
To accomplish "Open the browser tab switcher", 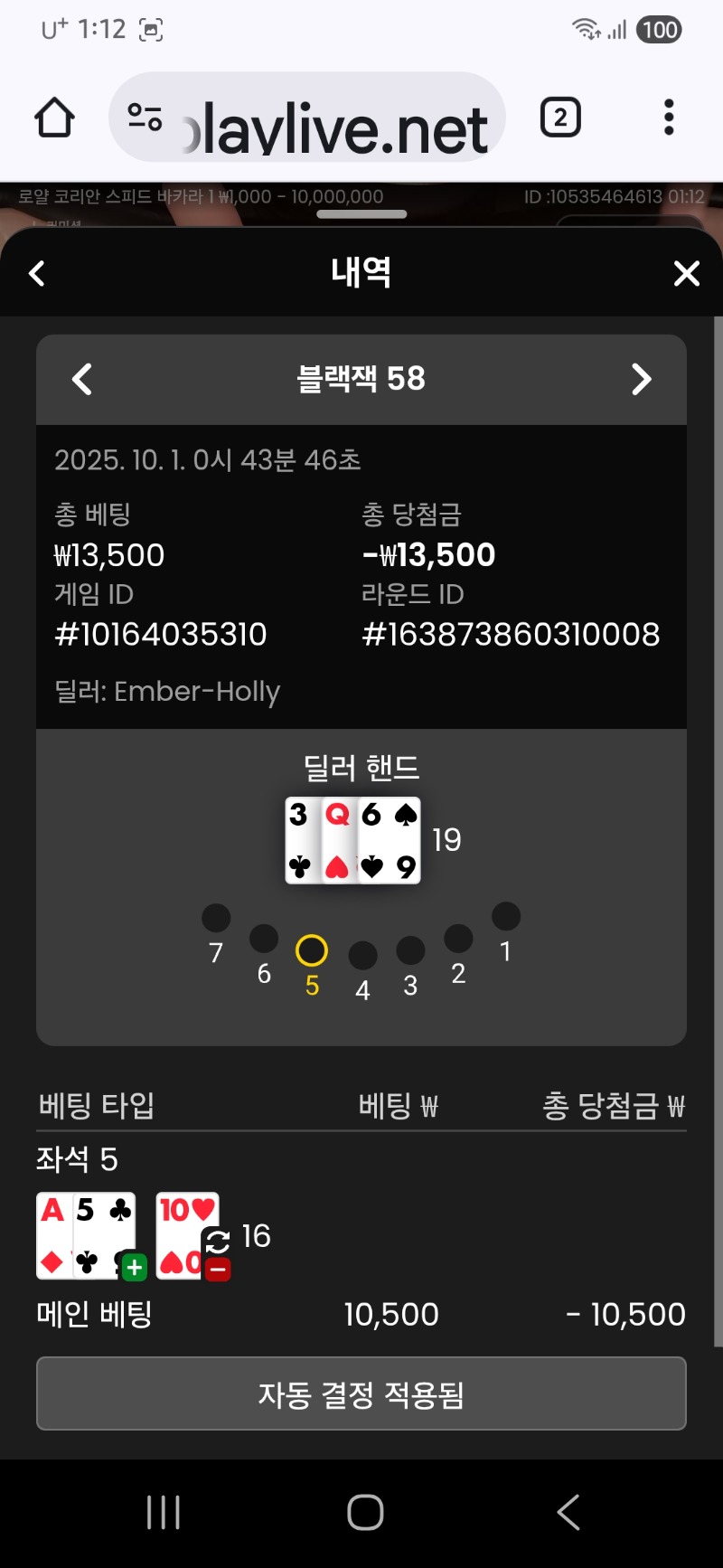I will pyautogui.click(x=560, y=118).
